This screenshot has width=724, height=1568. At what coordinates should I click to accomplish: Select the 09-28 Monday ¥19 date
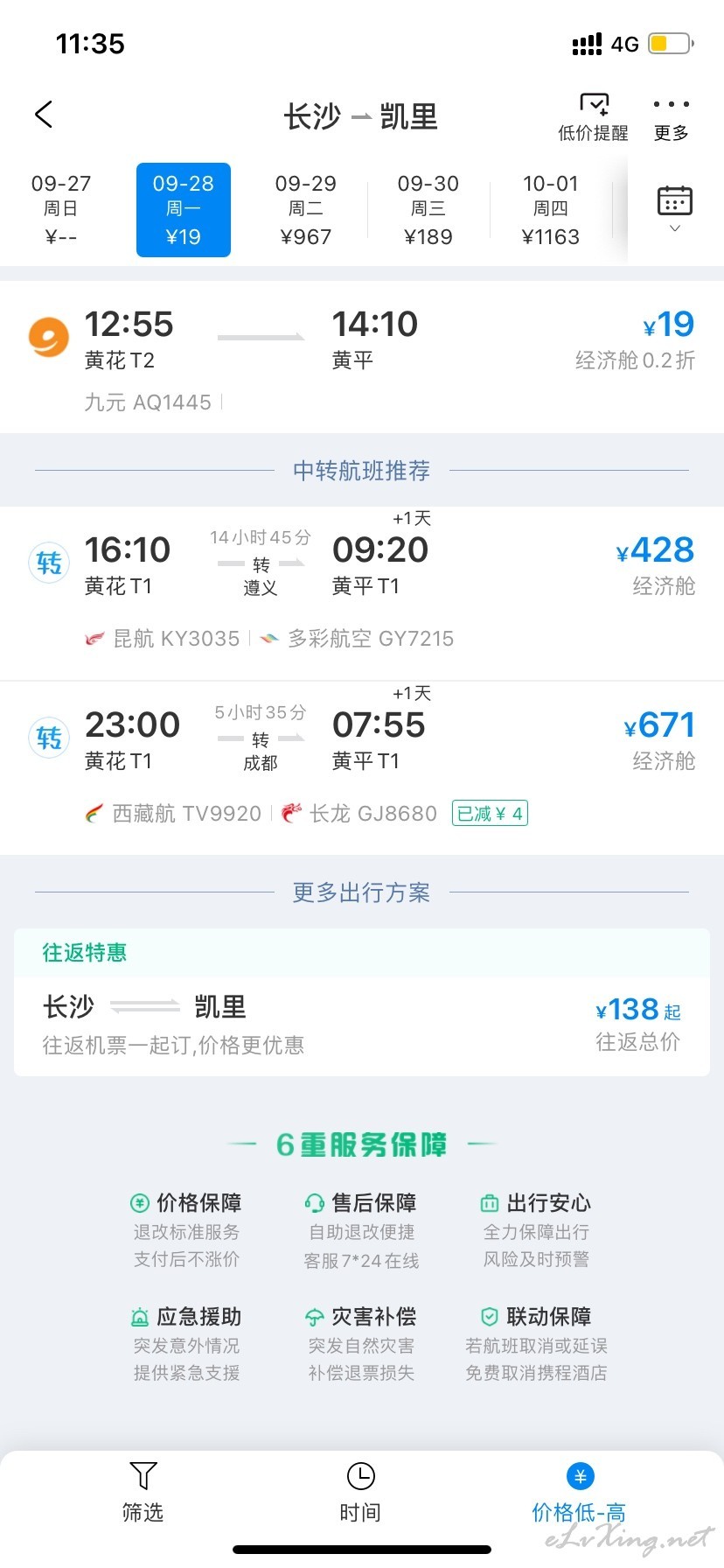(x=184, y=210)
